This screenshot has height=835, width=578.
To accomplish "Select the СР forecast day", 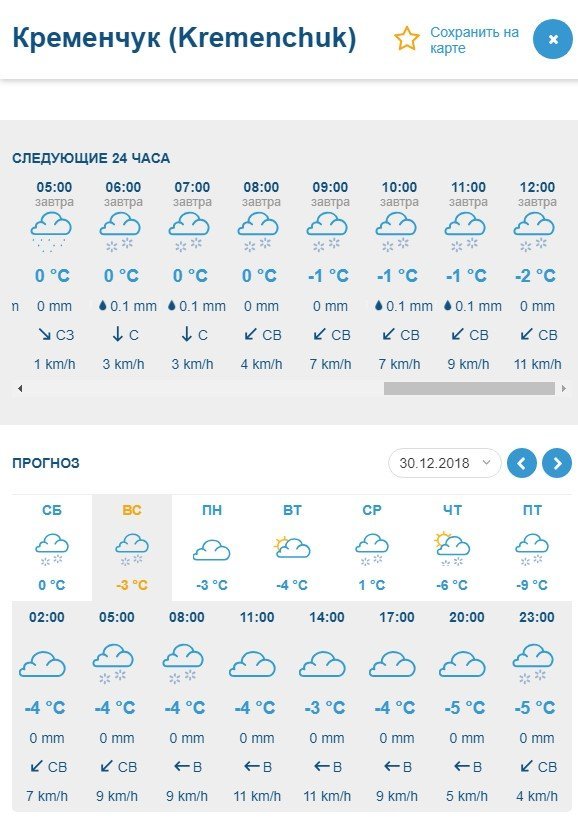I will click(372, 547).
